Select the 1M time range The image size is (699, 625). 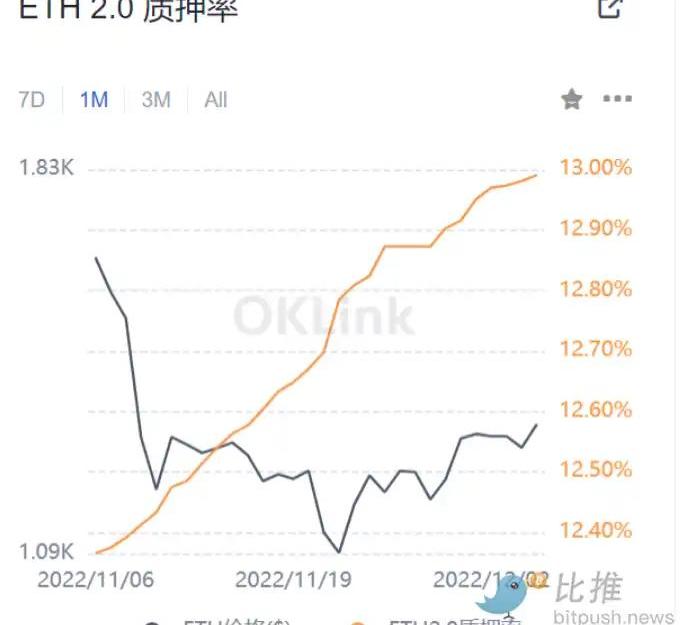(x=94, y=100)
